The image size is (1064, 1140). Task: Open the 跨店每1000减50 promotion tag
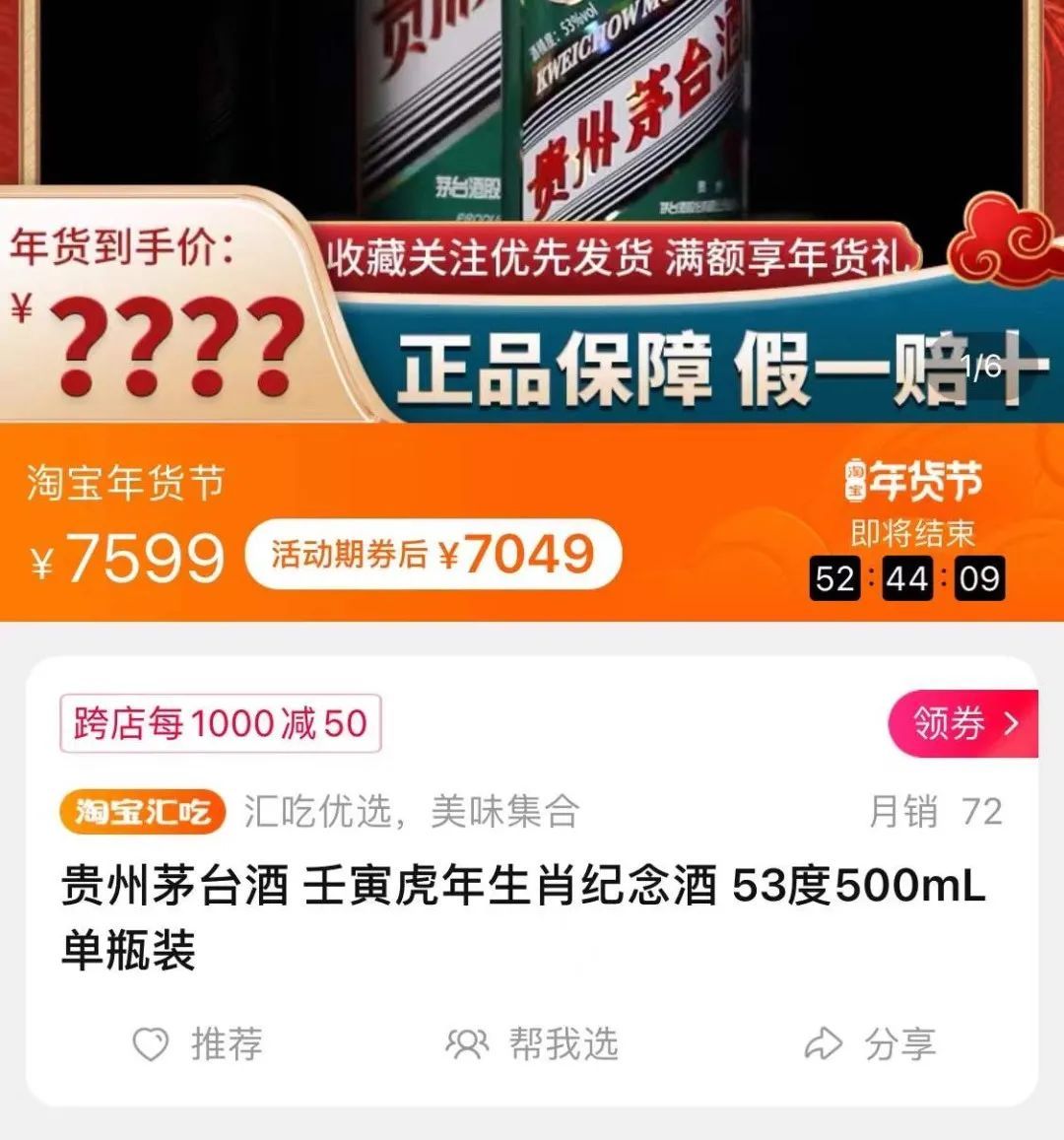pyautogui.click(x=221, y=724)
